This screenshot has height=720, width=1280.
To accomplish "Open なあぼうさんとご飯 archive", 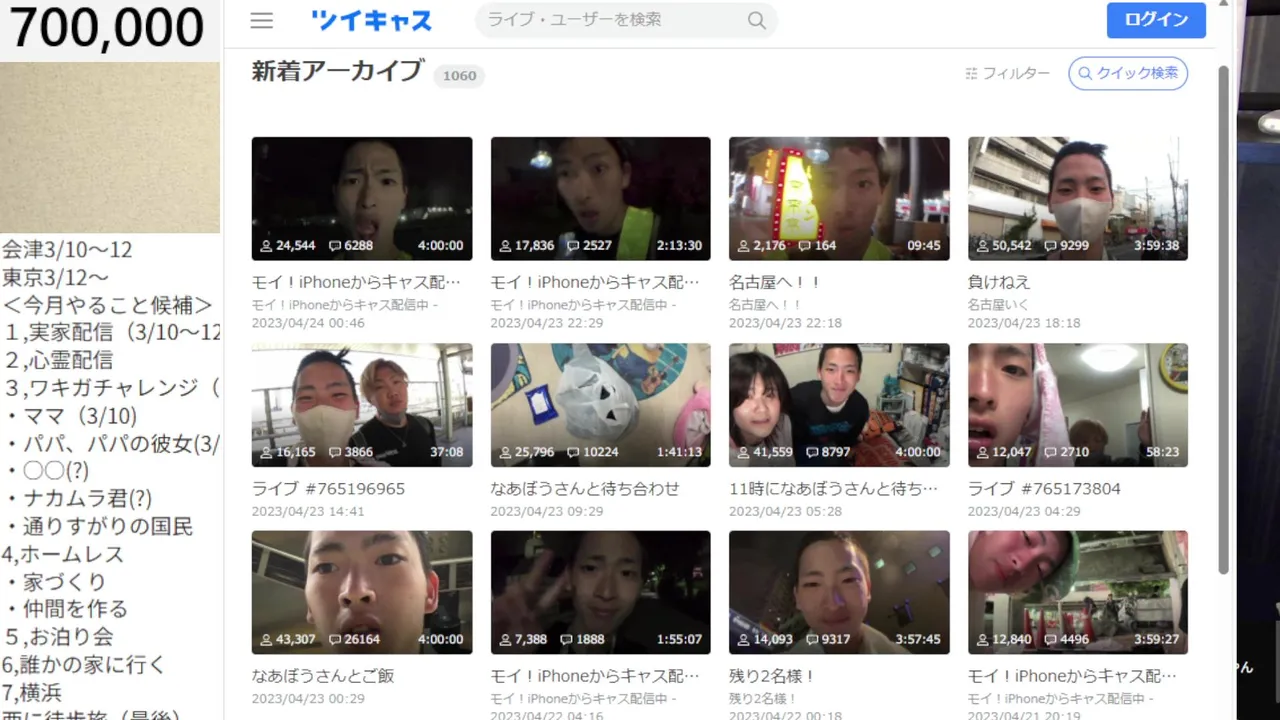I will [361, 592].
